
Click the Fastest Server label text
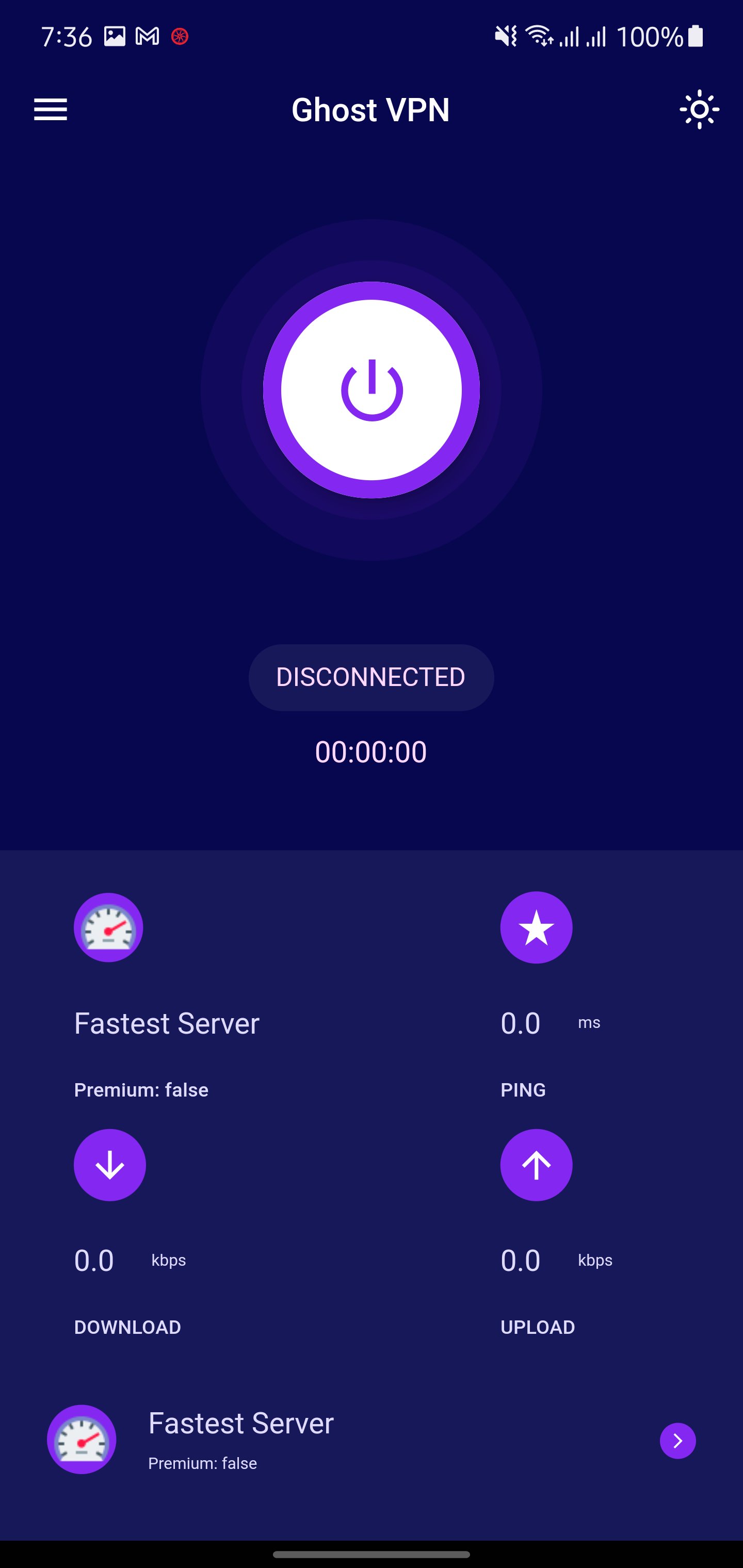pyautogui.click(x=167, y=1023)
